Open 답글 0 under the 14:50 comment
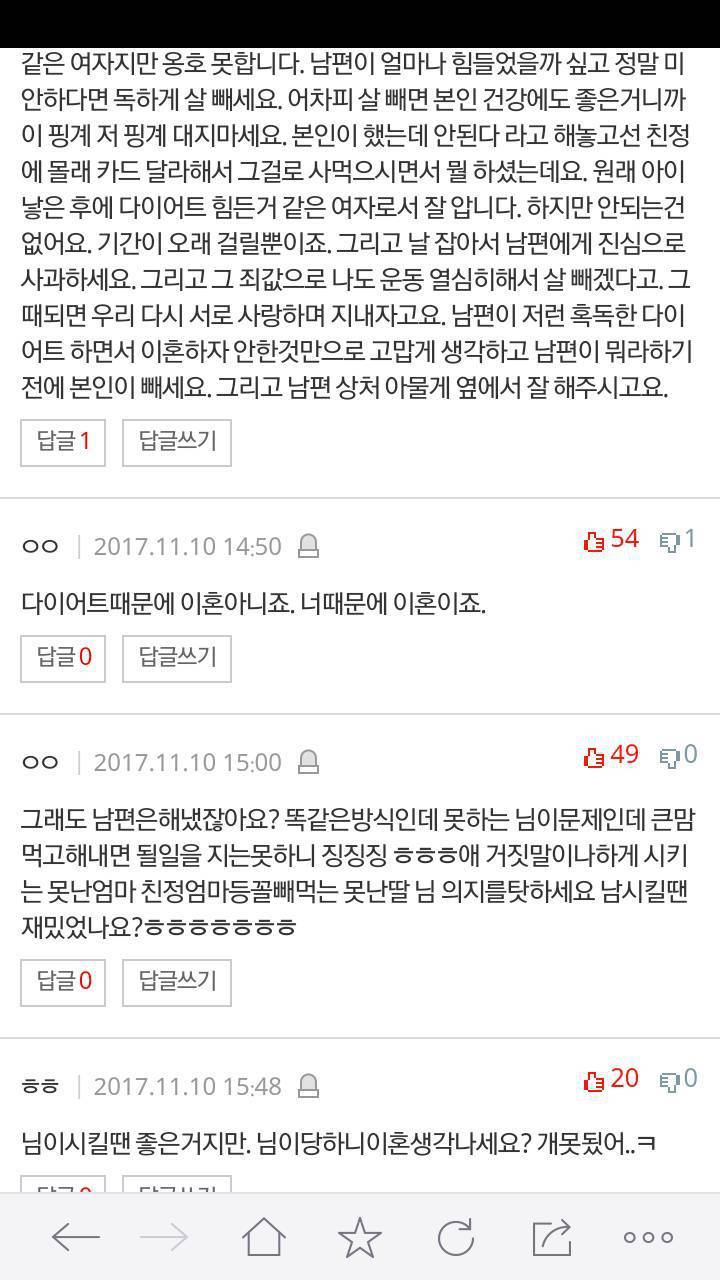The height and width of the screenshot is (1280, 720). (x=64, y=658)
